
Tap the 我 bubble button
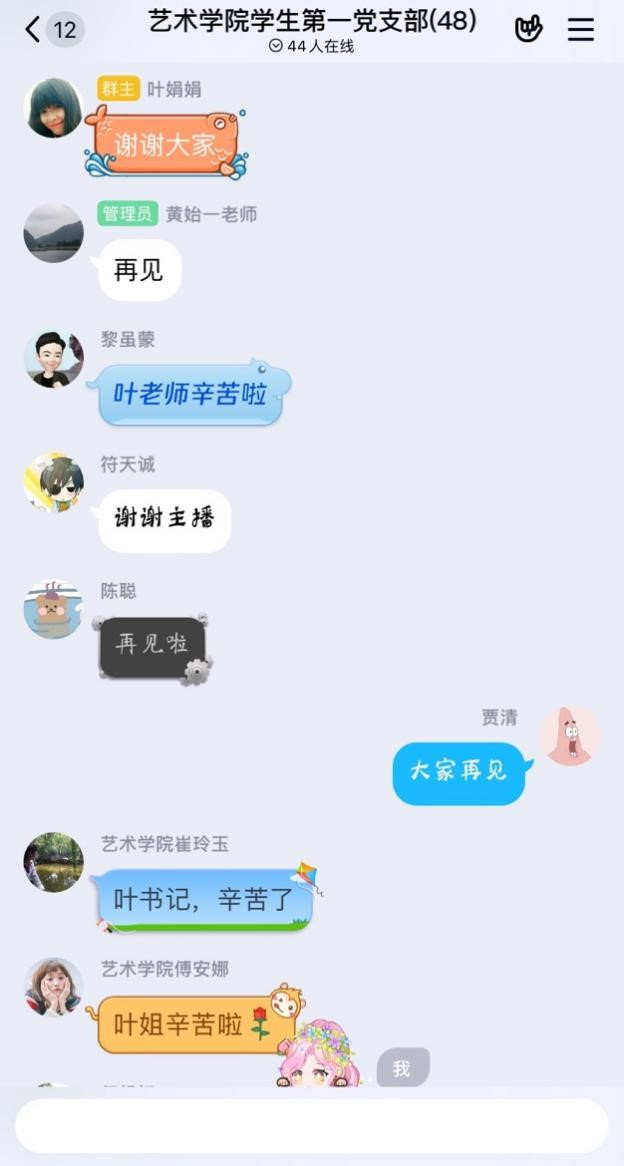click(x=402, y=1068)
